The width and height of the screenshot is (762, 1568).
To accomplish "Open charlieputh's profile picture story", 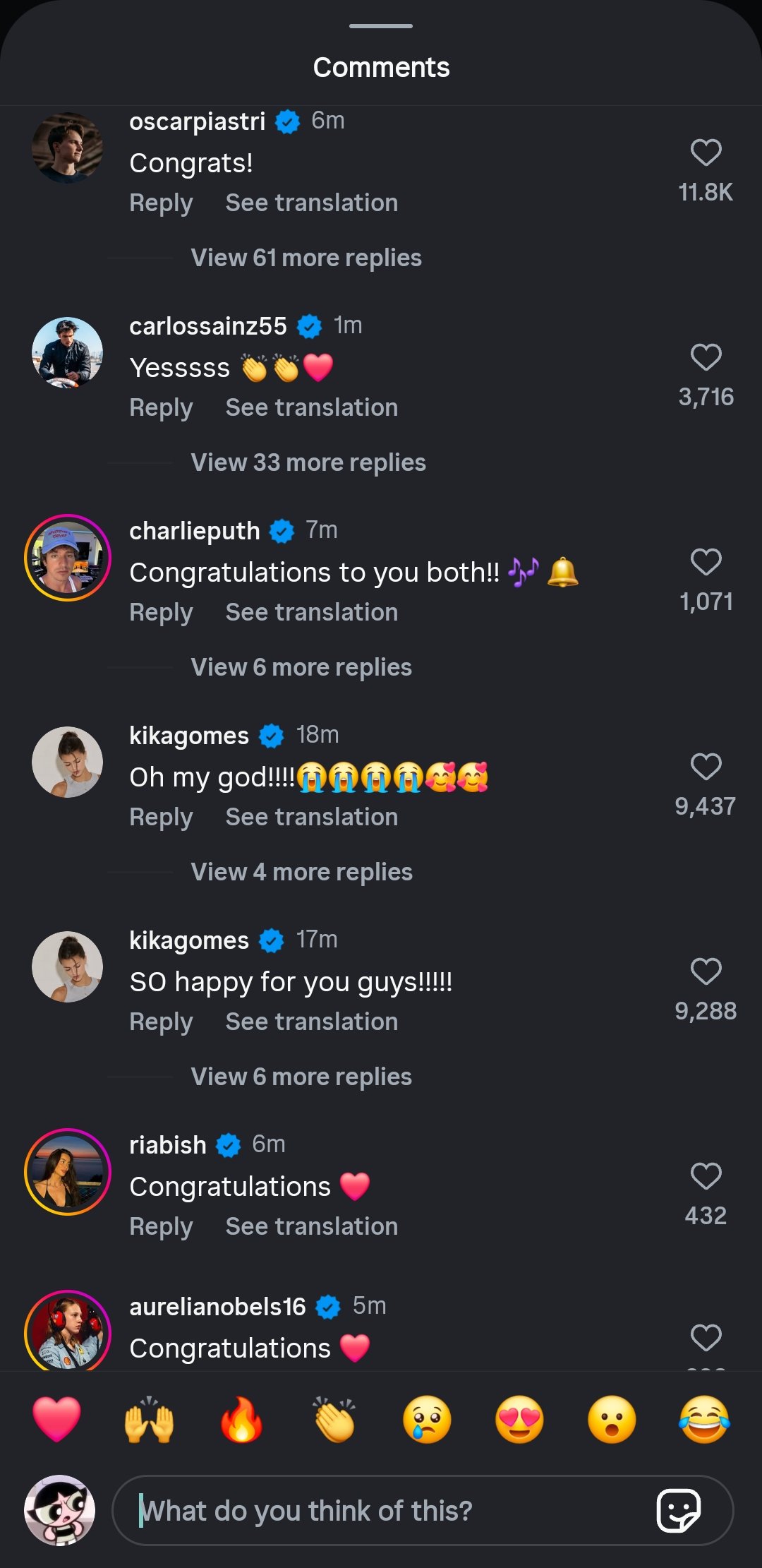I will click(x=68, y=558).
